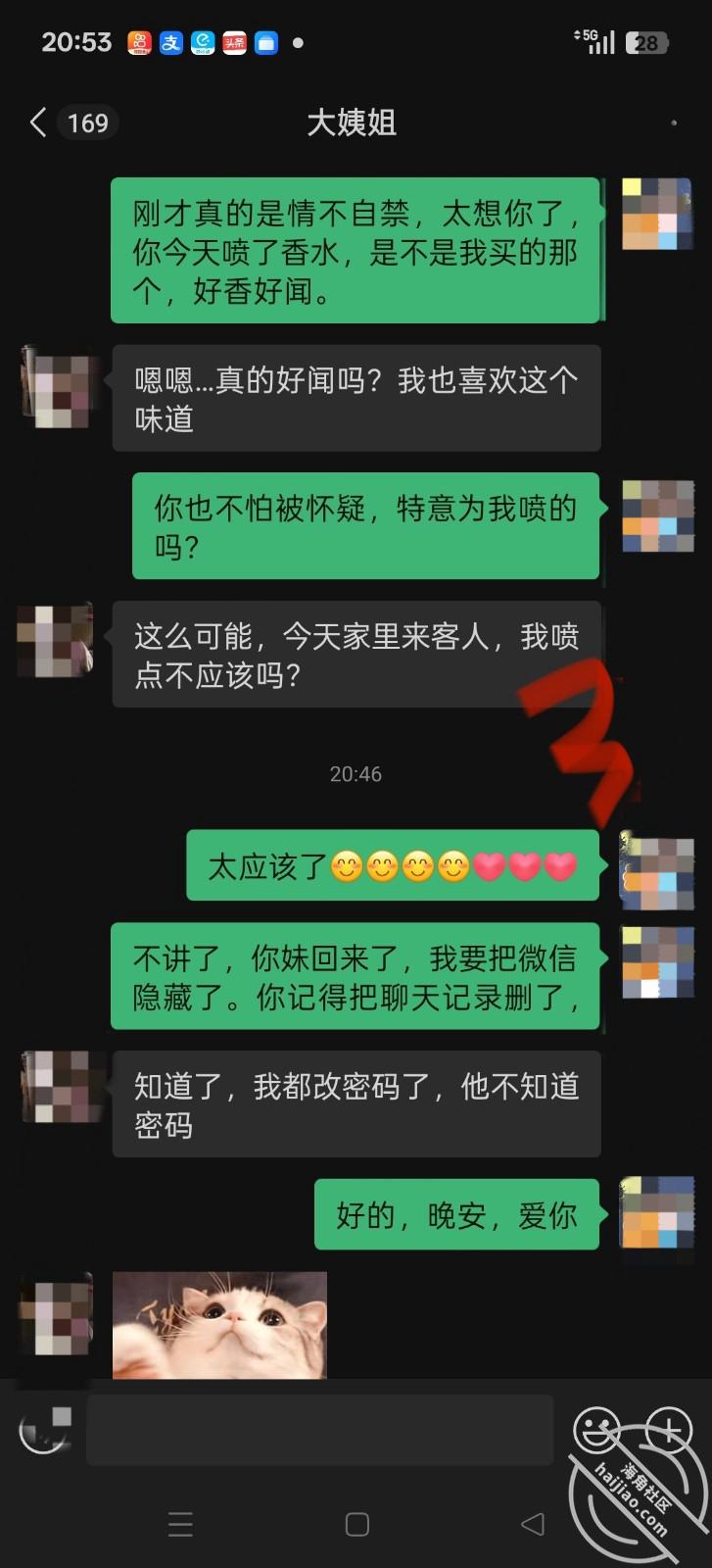Tap the Toutiao notification icon in status bar
The height and width of the screenshot is (1568, 712).
[x=234, y=42]
